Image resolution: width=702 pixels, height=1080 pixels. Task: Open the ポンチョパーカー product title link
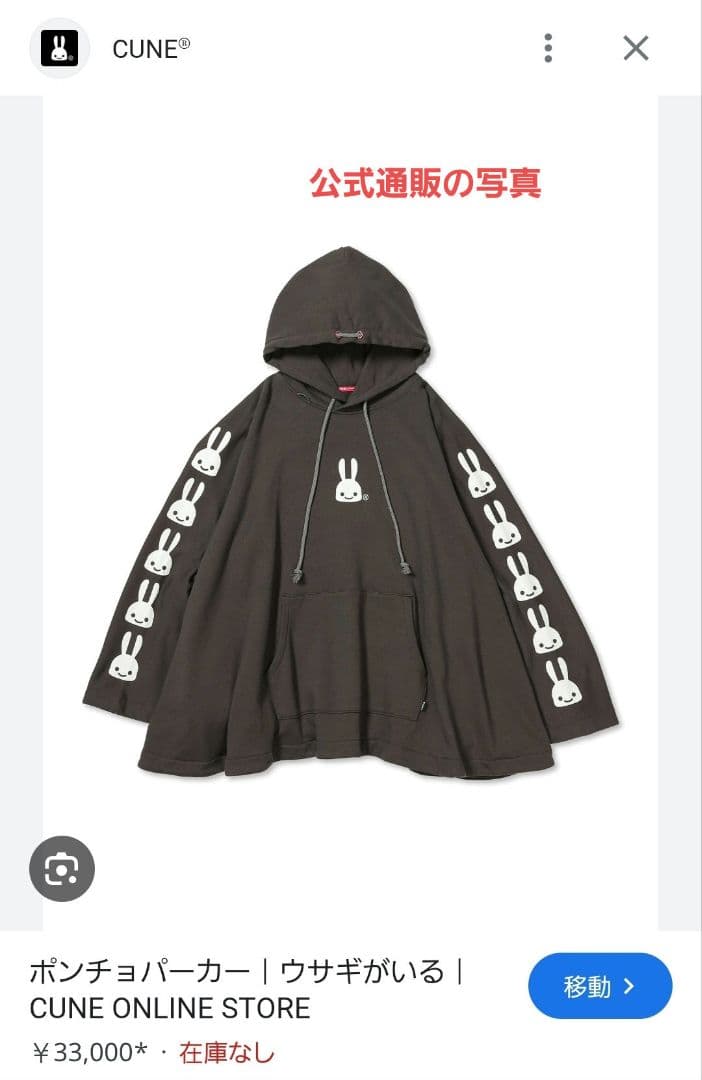[x=247, y=988]
